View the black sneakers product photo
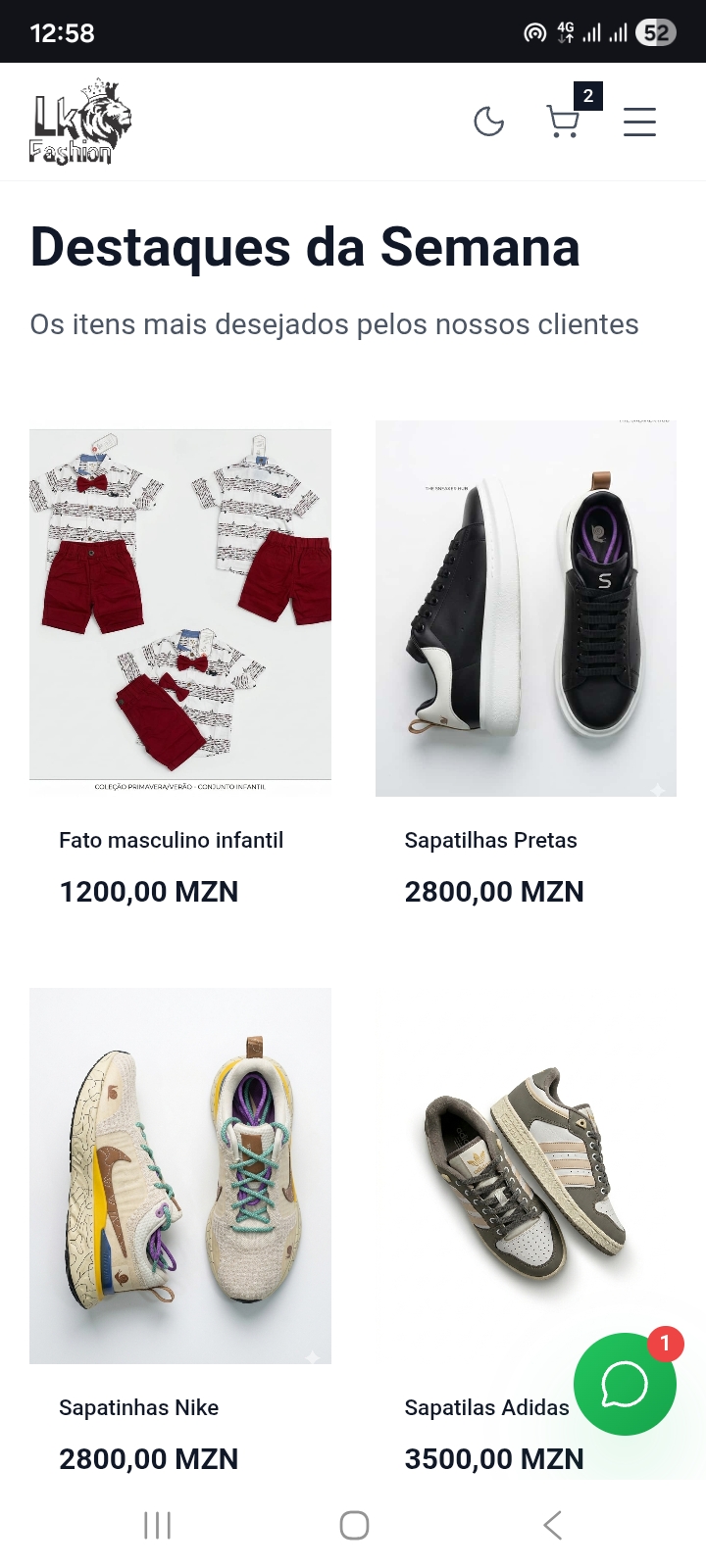The image size is (706, 1568). click(x=526, y=608)
